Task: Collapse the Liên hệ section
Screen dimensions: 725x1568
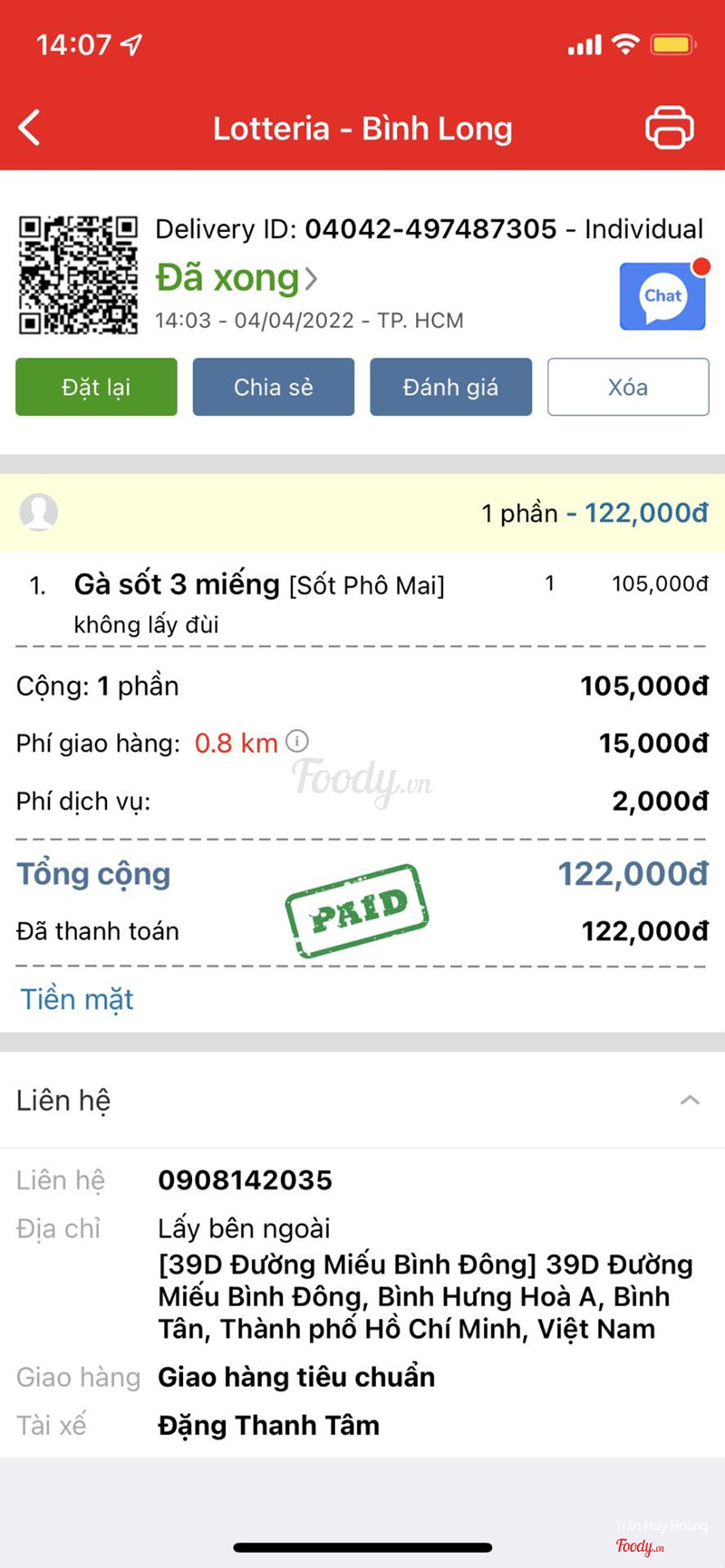Action: [690, 1100]
